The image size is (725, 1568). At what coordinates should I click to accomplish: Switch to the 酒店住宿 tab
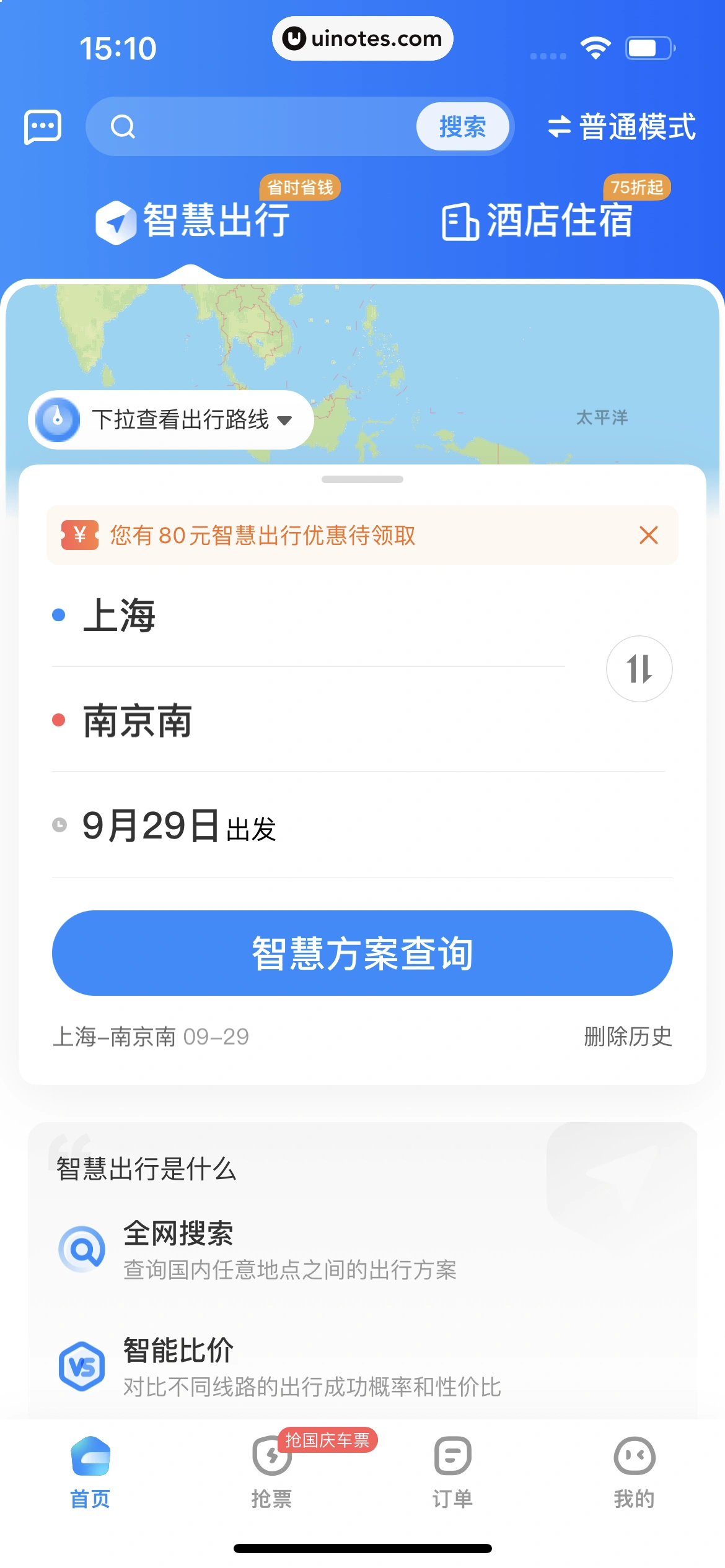click(x=537, y=220)
